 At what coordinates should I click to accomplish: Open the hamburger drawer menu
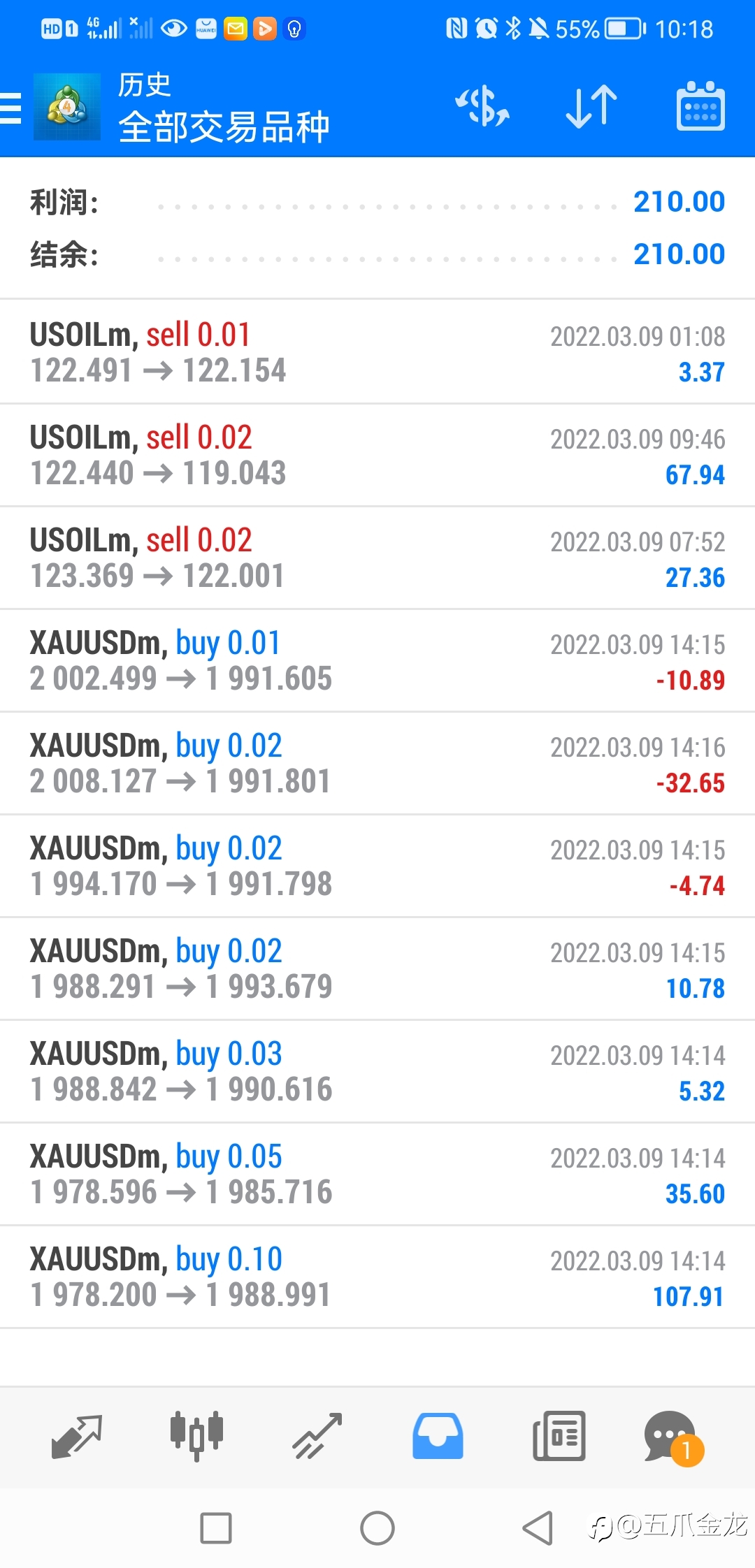coord(11,108)
